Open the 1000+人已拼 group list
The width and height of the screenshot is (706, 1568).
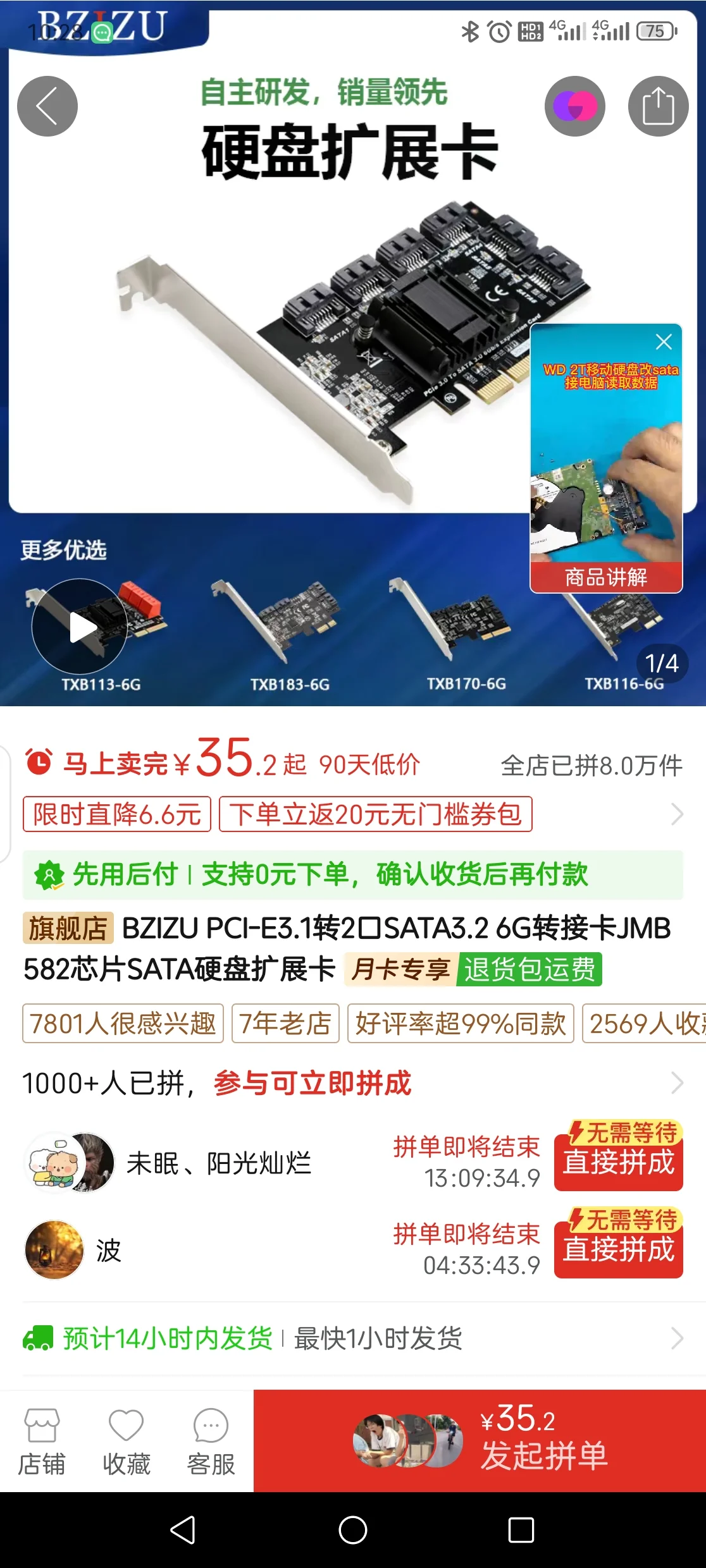pos(353,1083)
